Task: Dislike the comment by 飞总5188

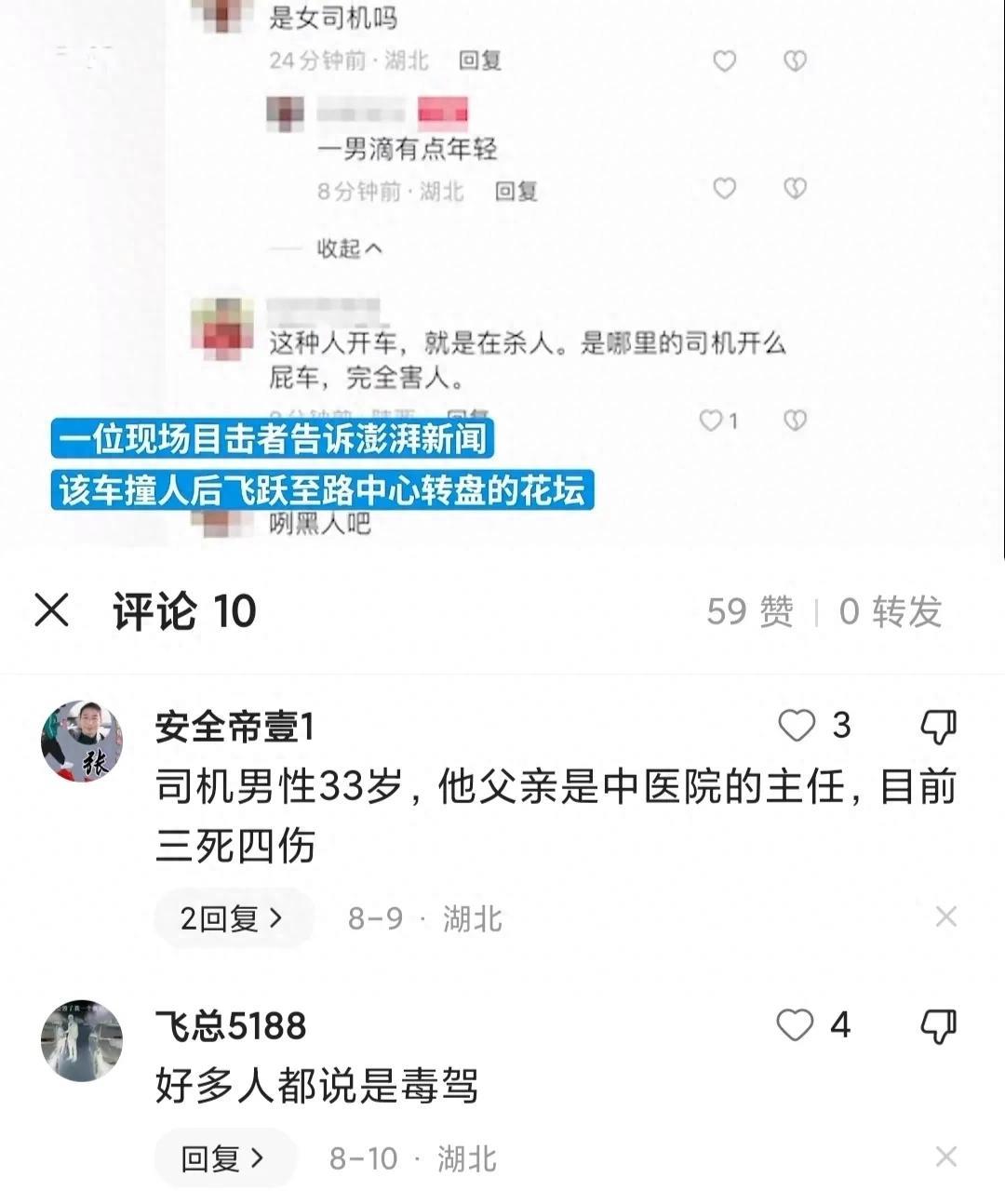Action: (x=938, y=1025)
